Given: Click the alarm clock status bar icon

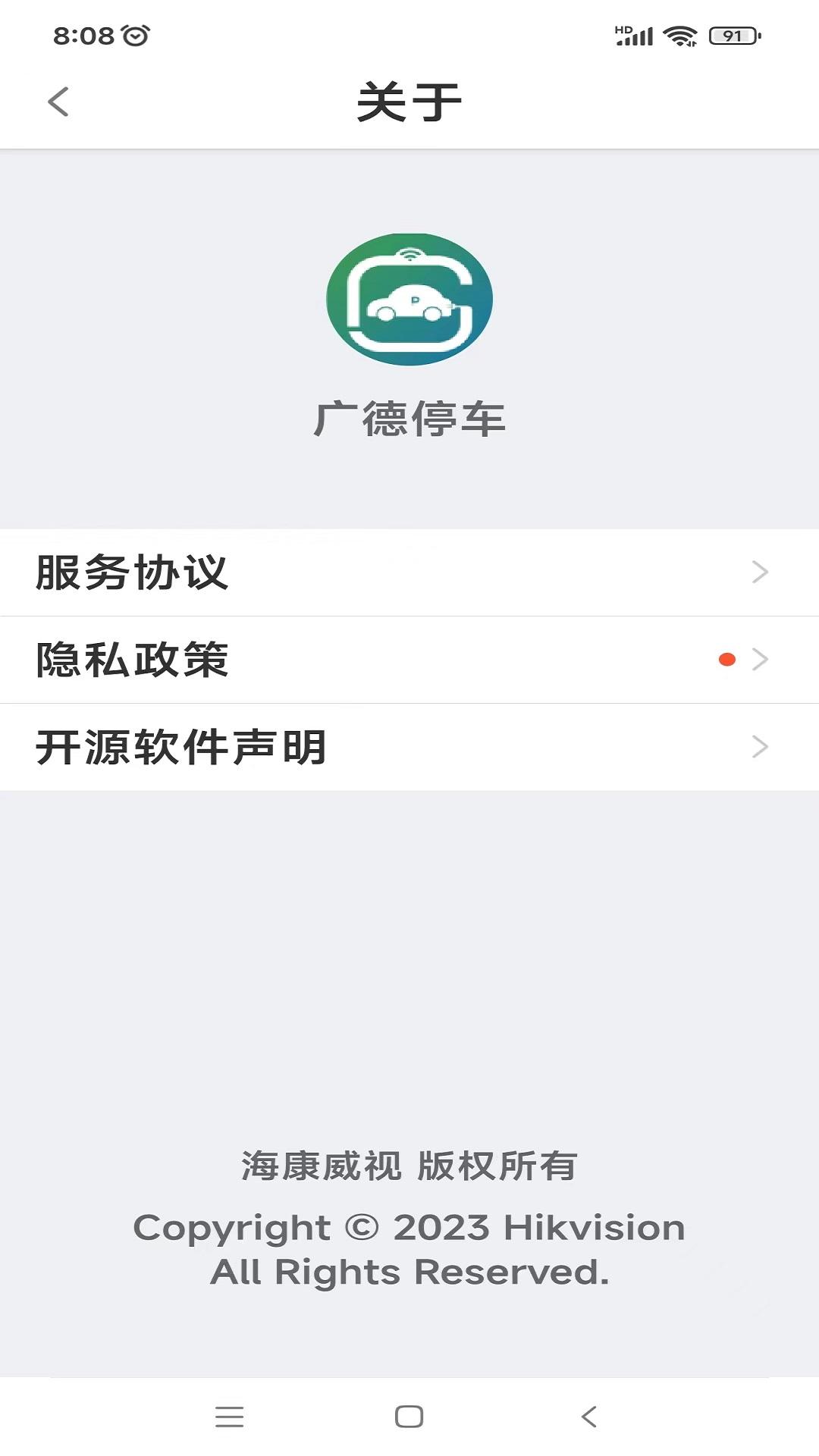Looking at the screenshot, I should click(x=134, y=33).
